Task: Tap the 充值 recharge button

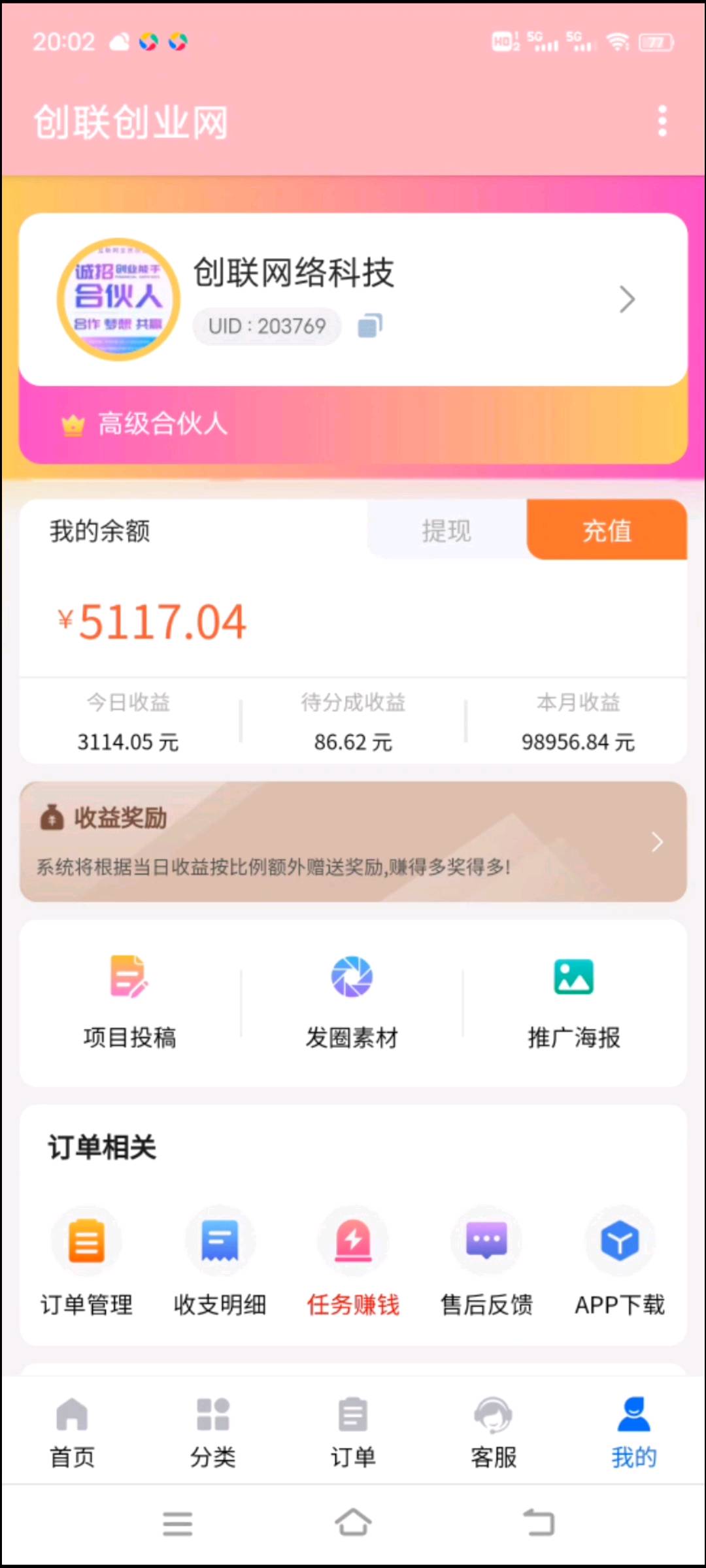Action: pos(607,531)
